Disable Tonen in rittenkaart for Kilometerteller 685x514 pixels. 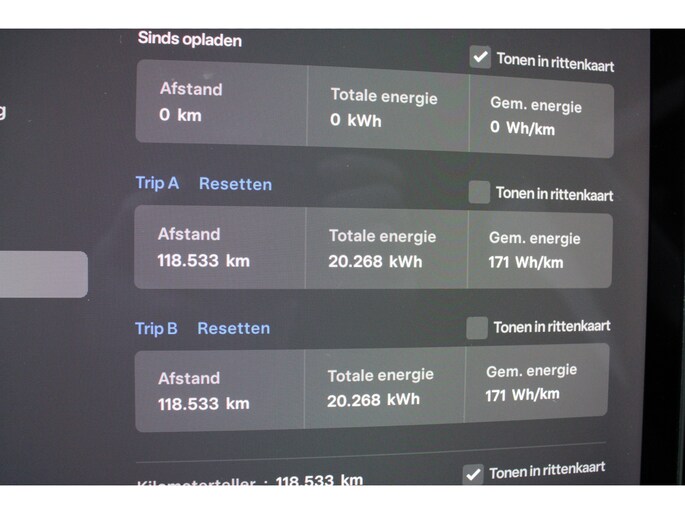click(x=474, y=473)
